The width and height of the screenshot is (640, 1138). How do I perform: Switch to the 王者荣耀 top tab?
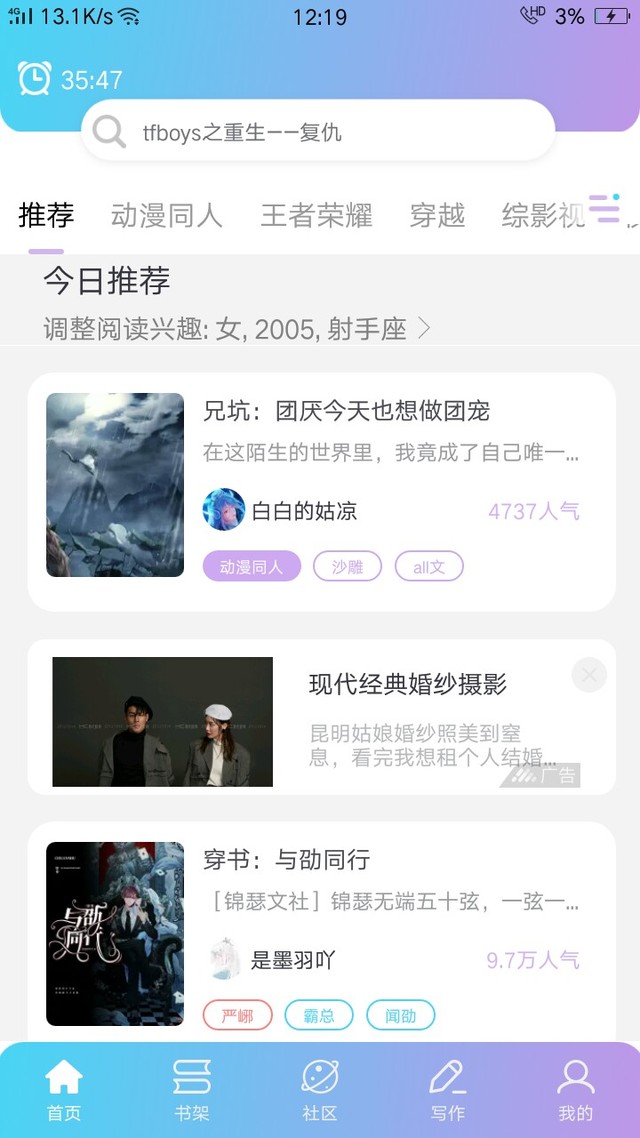click(316, 215)
